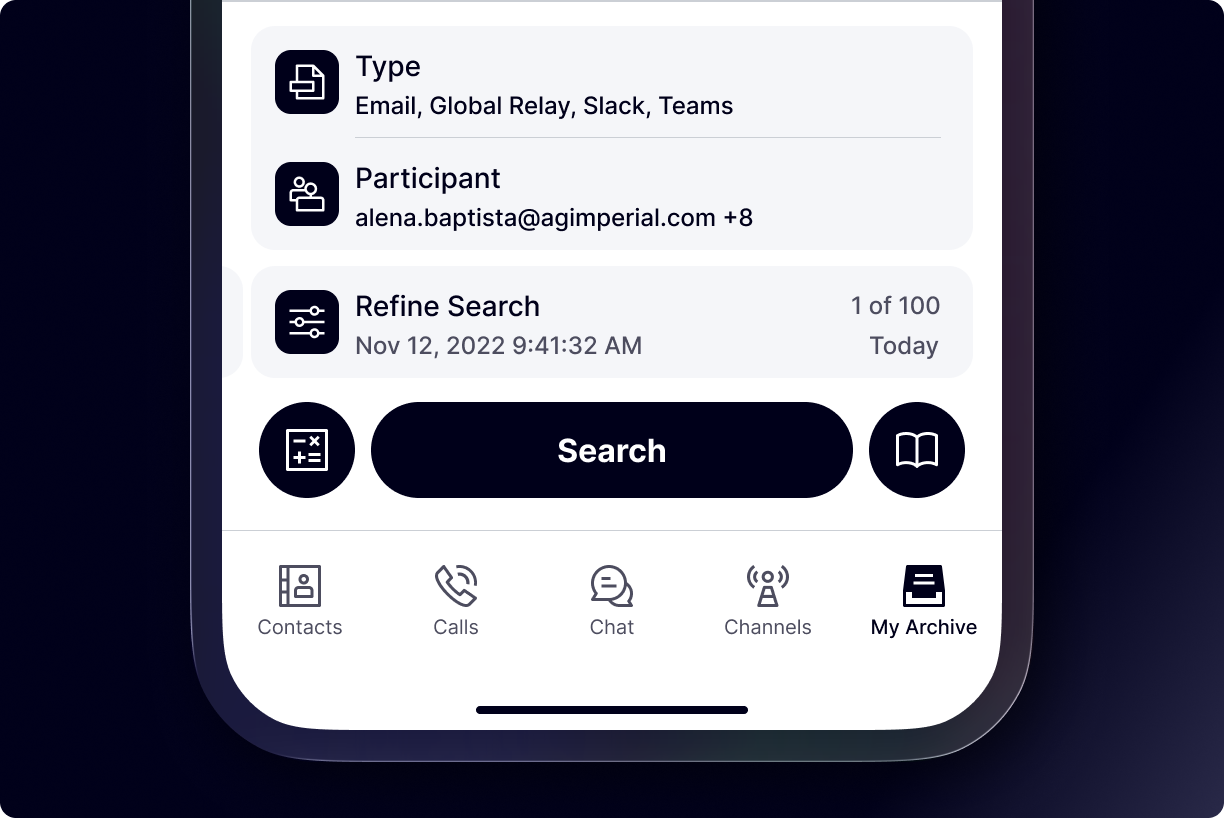Open Refine Search options

611,323
